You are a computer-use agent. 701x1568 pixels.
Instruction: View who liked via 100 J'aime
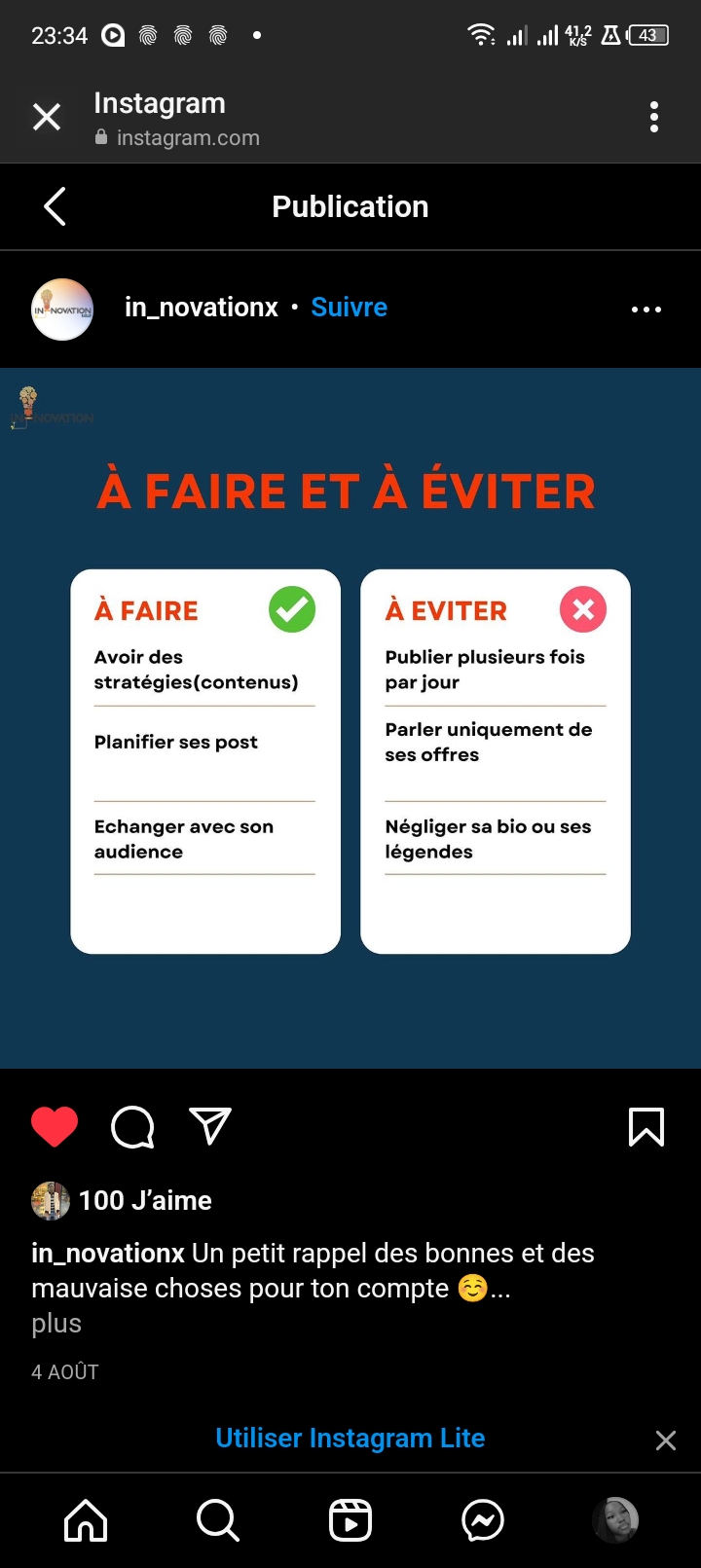(x=145, y=1201)
